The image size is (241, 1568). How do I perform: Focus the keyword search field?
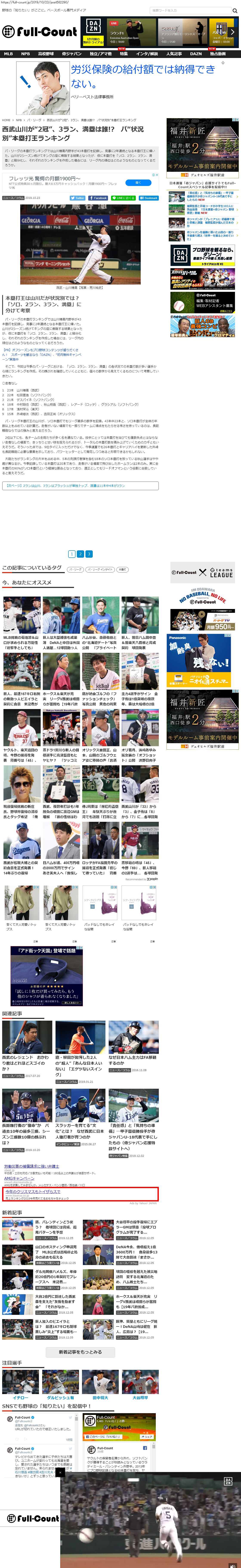point(189,10)
